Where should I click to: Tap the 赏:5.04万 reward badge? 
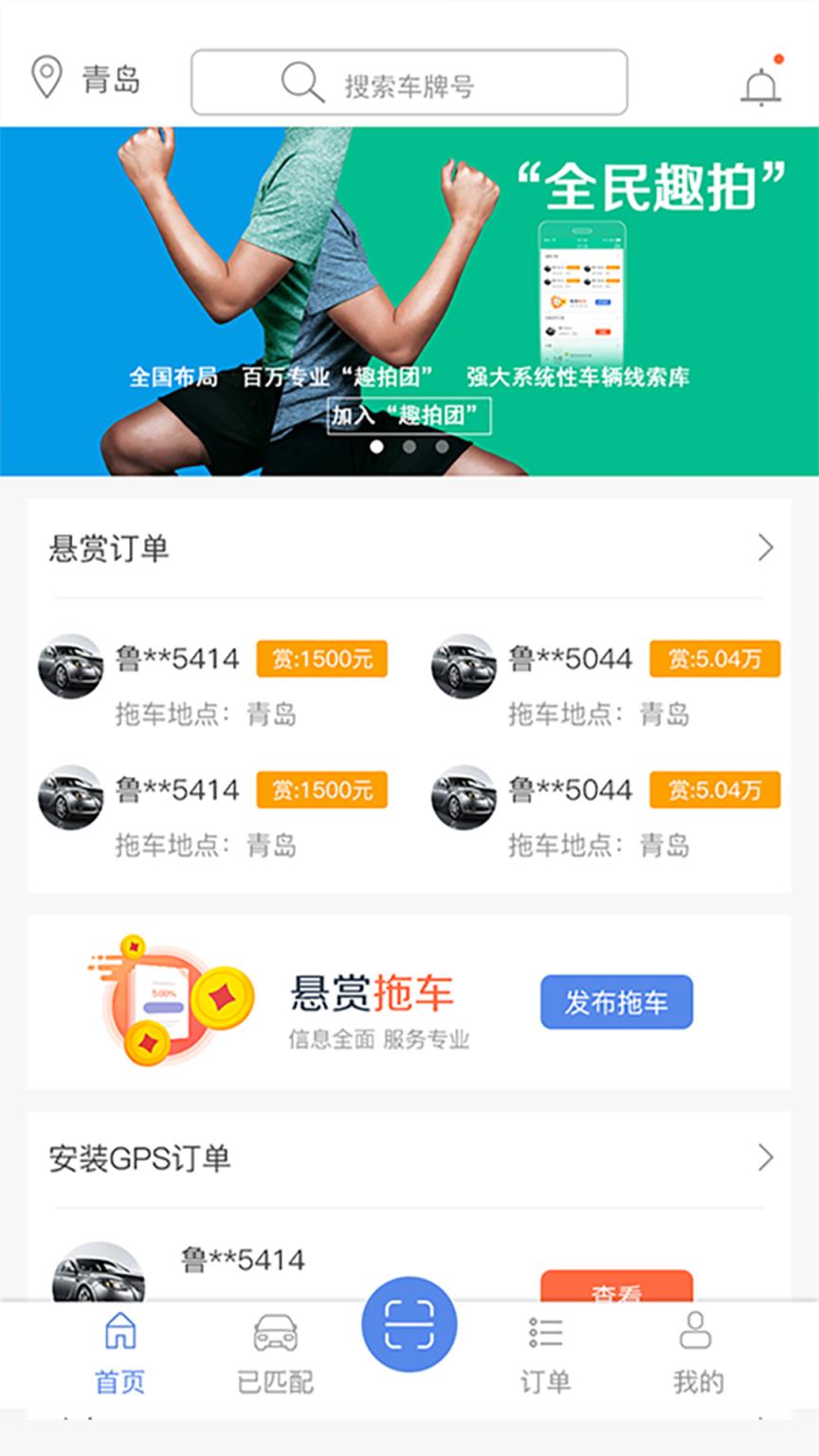coord(715,659)
